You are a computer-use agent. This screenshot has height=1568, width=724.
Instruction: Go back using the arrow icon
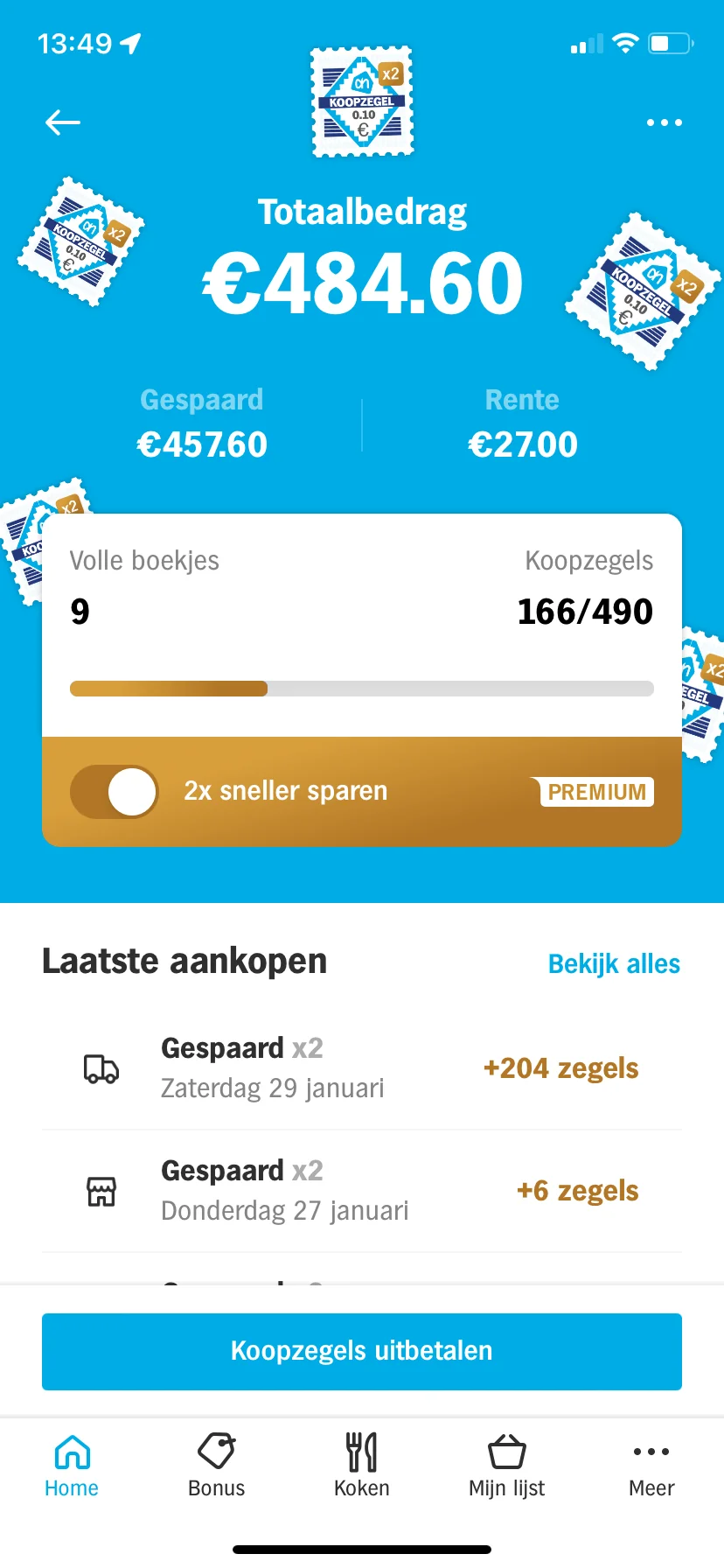point(63,122)
